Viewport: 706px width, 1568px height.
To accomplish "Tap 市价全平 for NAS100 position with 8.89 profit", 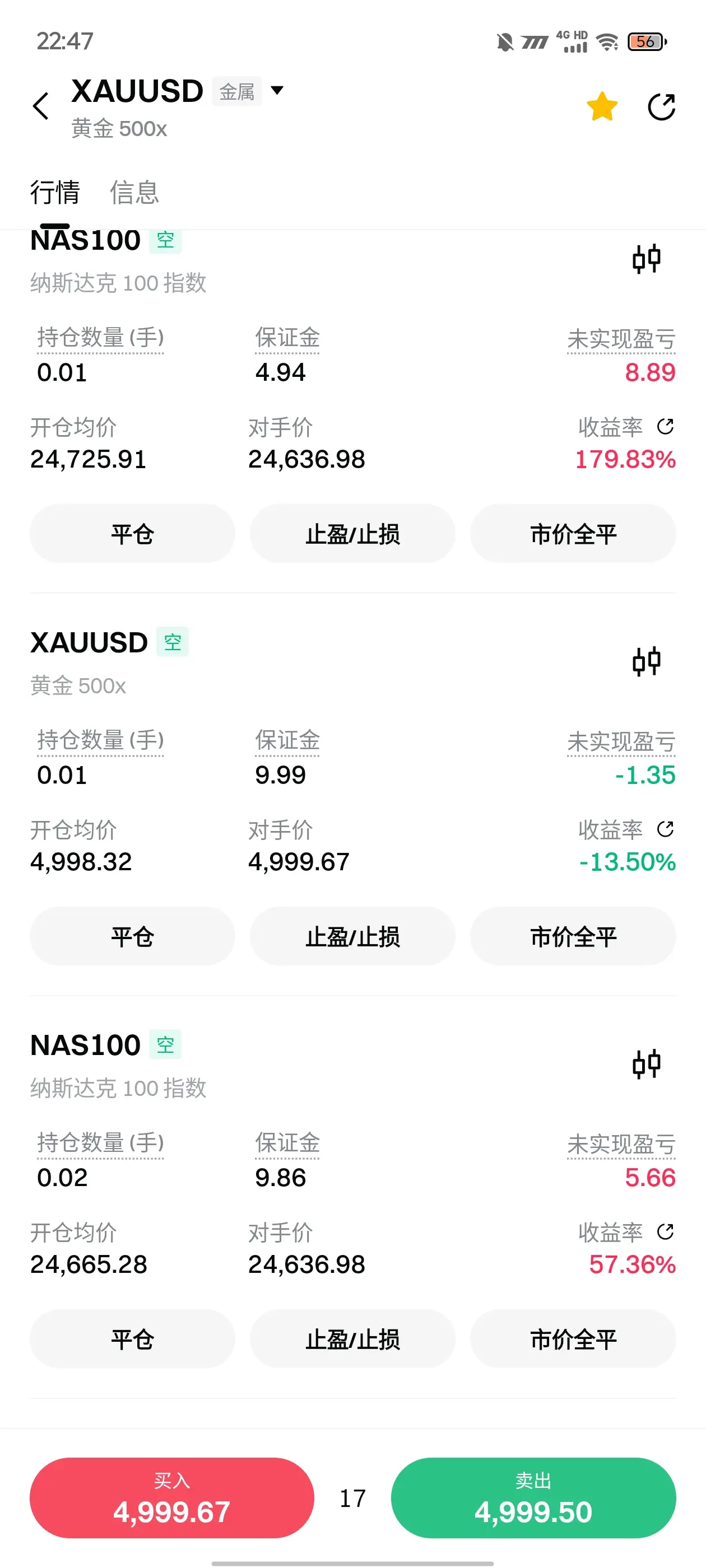I will (x=573, y=534).
